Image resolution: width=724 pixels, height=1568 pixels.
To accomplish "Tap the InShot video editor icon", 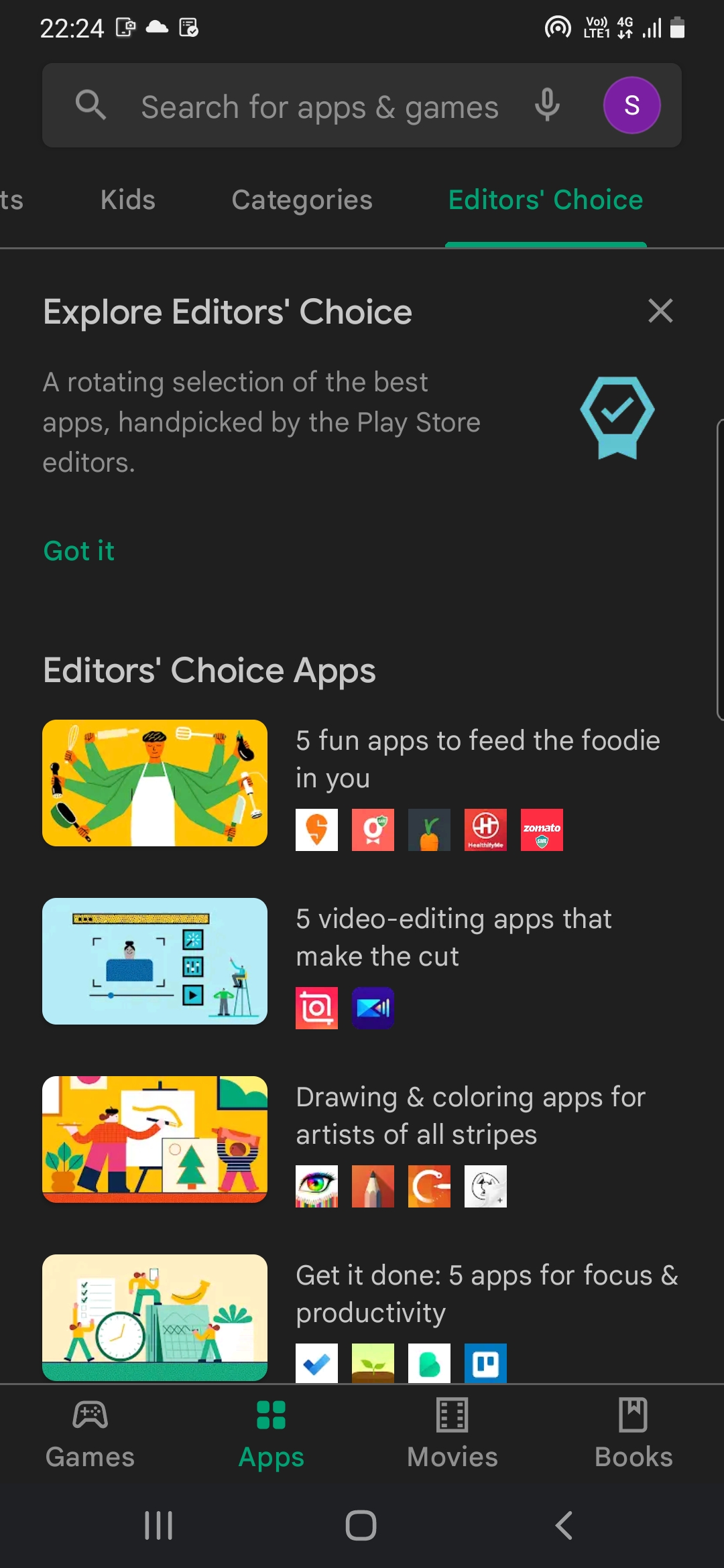I will 316,1007.
